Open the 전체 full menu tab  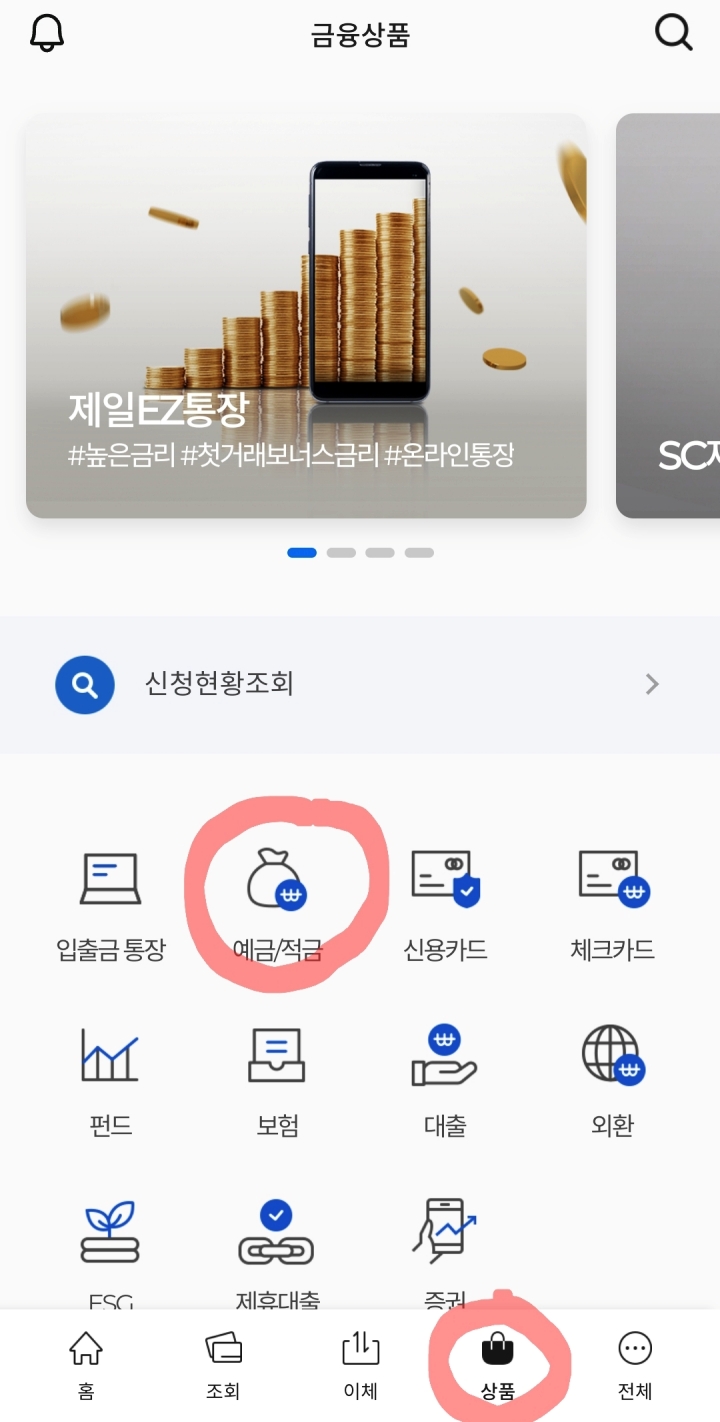pyautogui.click(x=635, y=1362)
